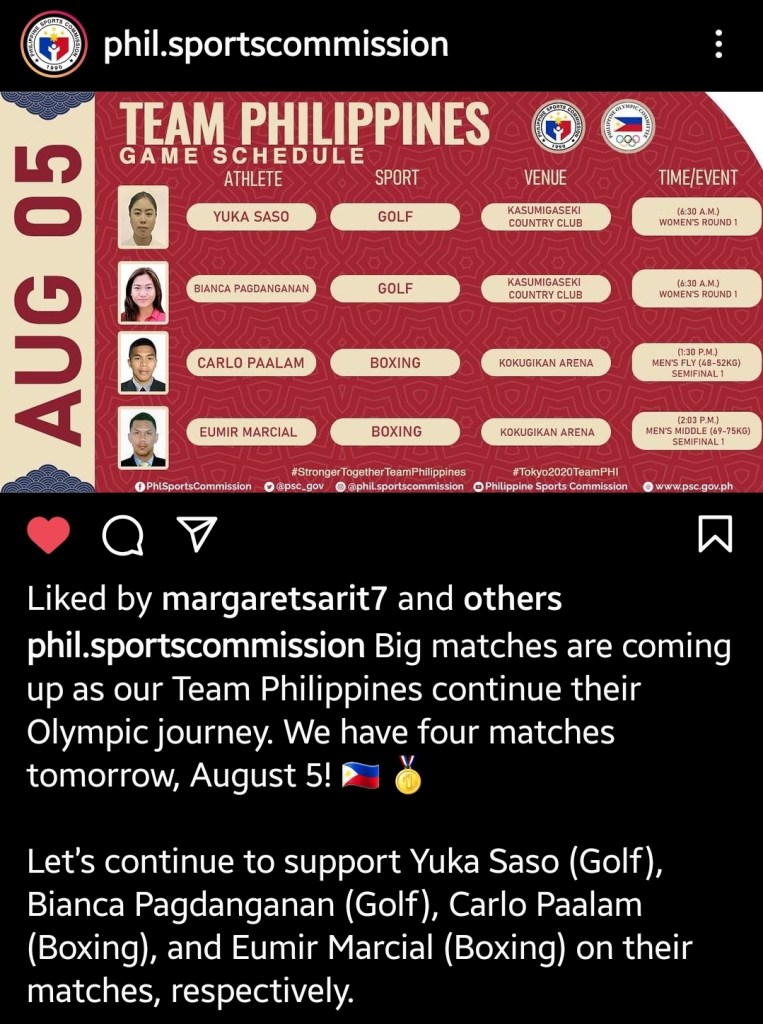Open the post's three-dot overflow menu
Image resolution: width=763 pixels, height=1024 pixels.
click(717, 44)
